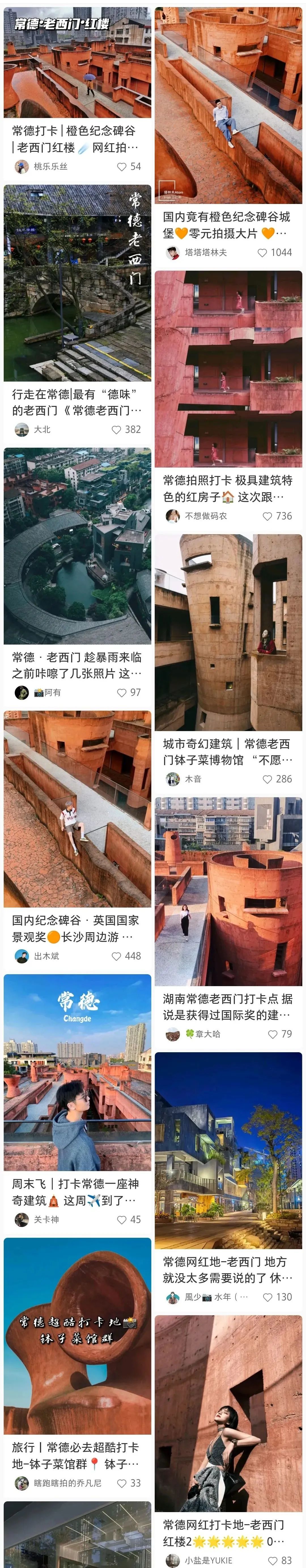Like the post by 不想做码农

[267, 516]
